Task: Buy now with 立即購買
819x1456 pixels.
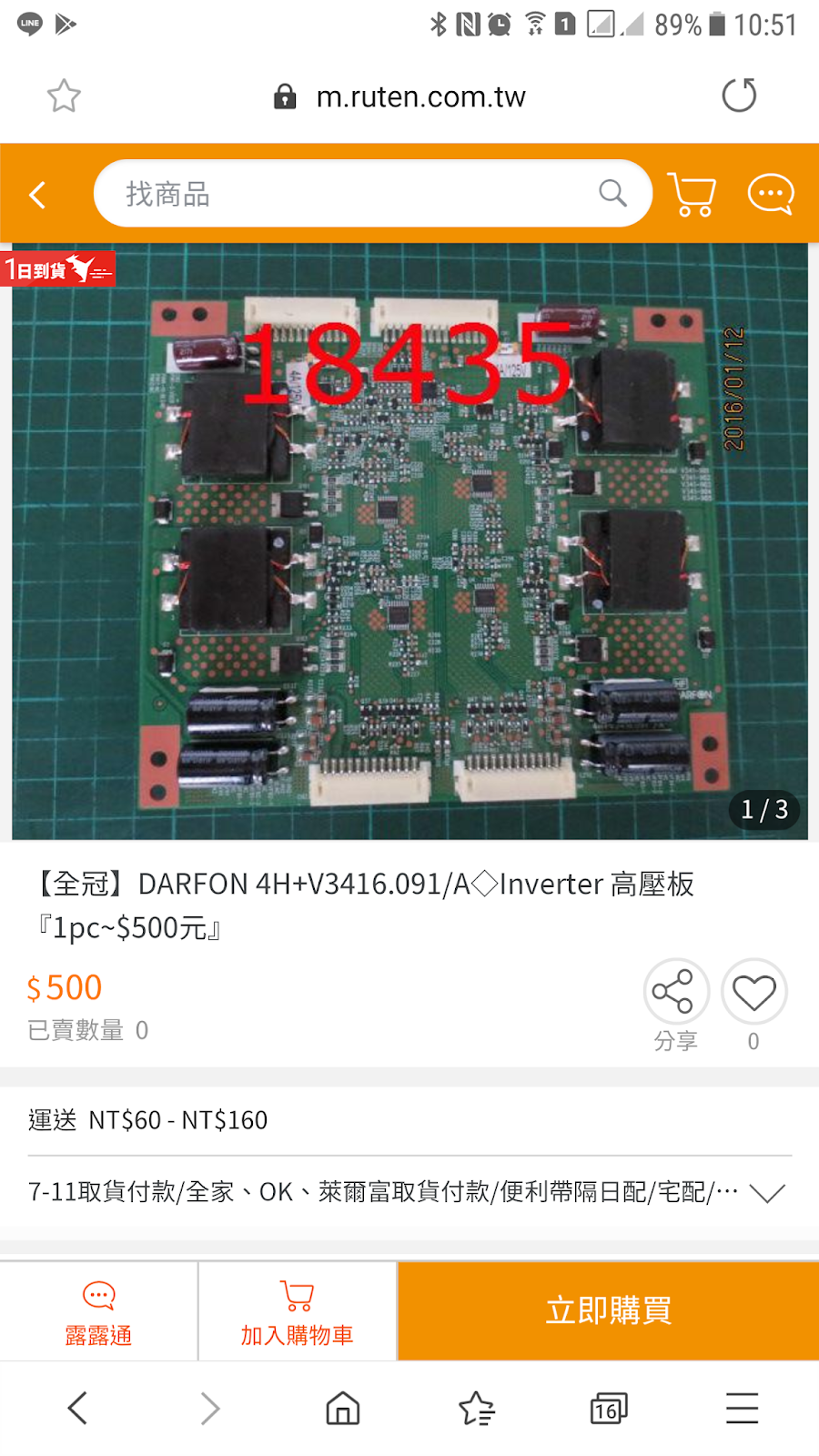Action: (x=608, y=1311)
